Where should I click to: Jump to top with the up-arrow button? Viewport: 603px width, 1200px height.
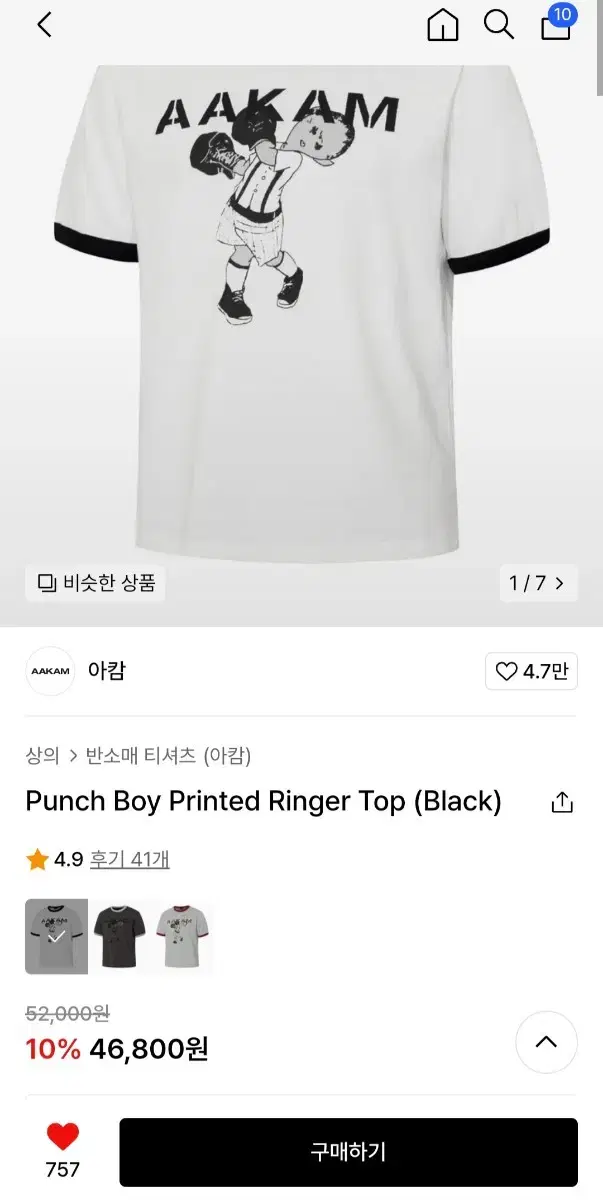click(x=546, y=1042)
